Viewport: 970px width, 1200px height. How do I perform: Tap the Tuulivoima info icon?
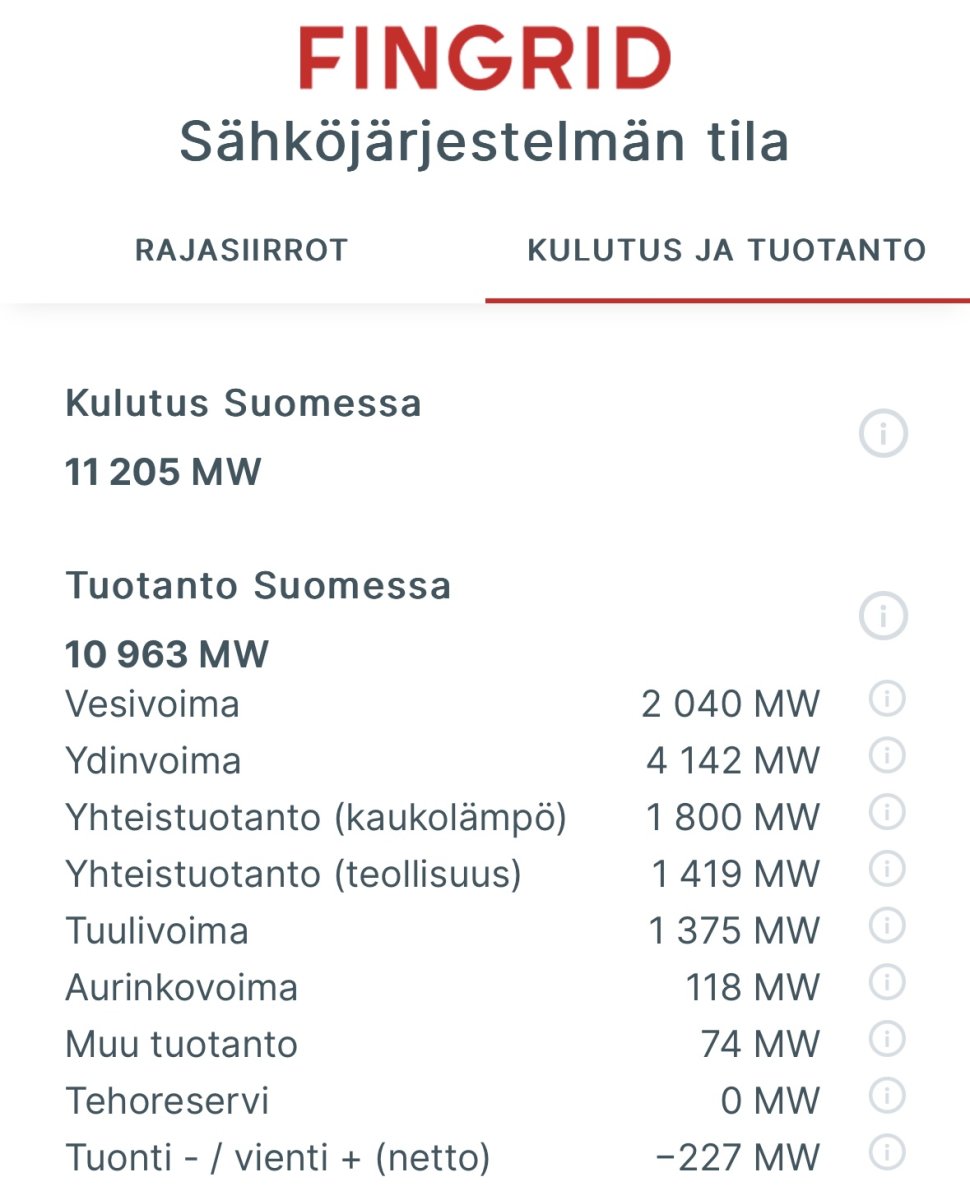click(x=887, y=927)
